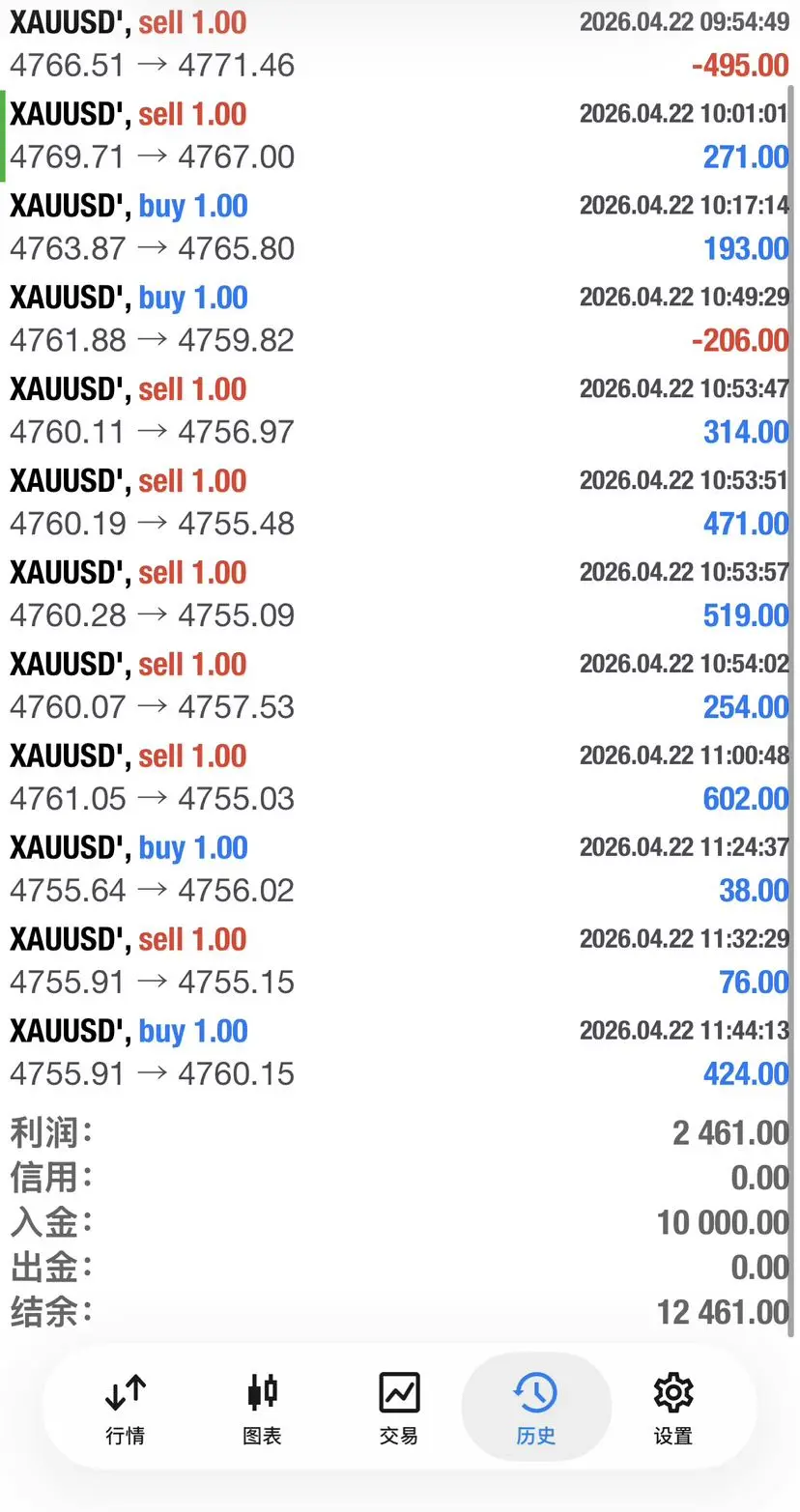Go to the 交易 trade tab

coord(399,1409)
